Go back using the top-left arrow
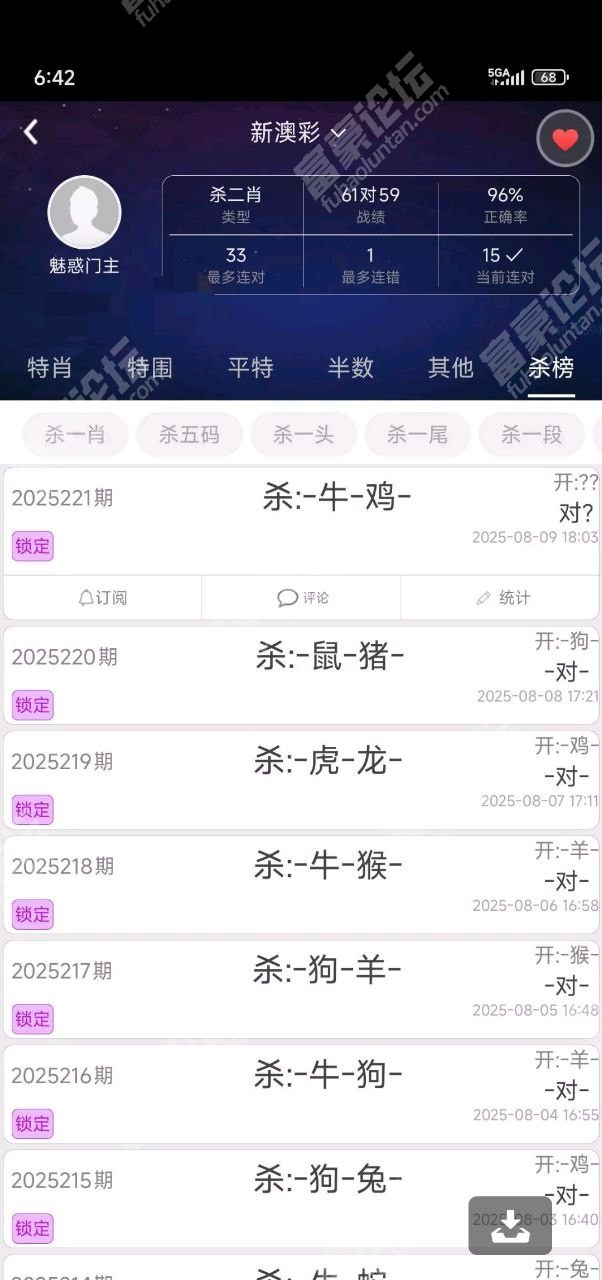 point(31,132)
